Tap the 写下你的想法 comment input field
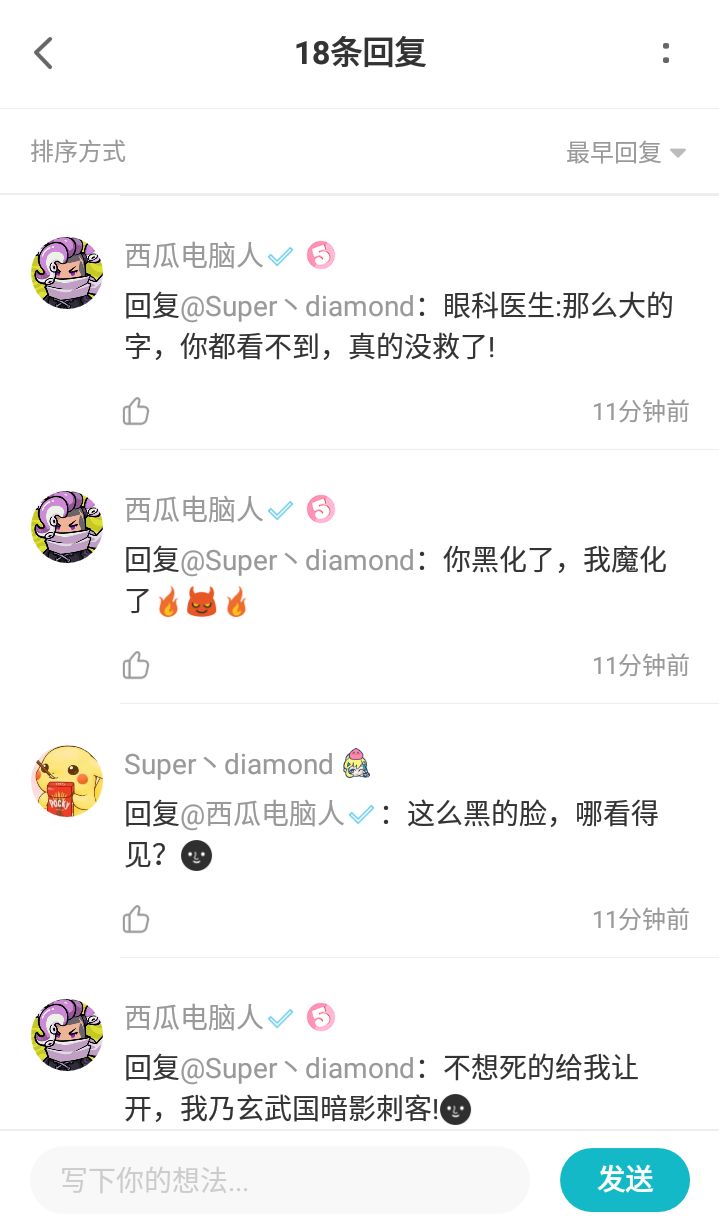Image resolution: width=719 pixels, height=1228 pixels. point(280,1180)
